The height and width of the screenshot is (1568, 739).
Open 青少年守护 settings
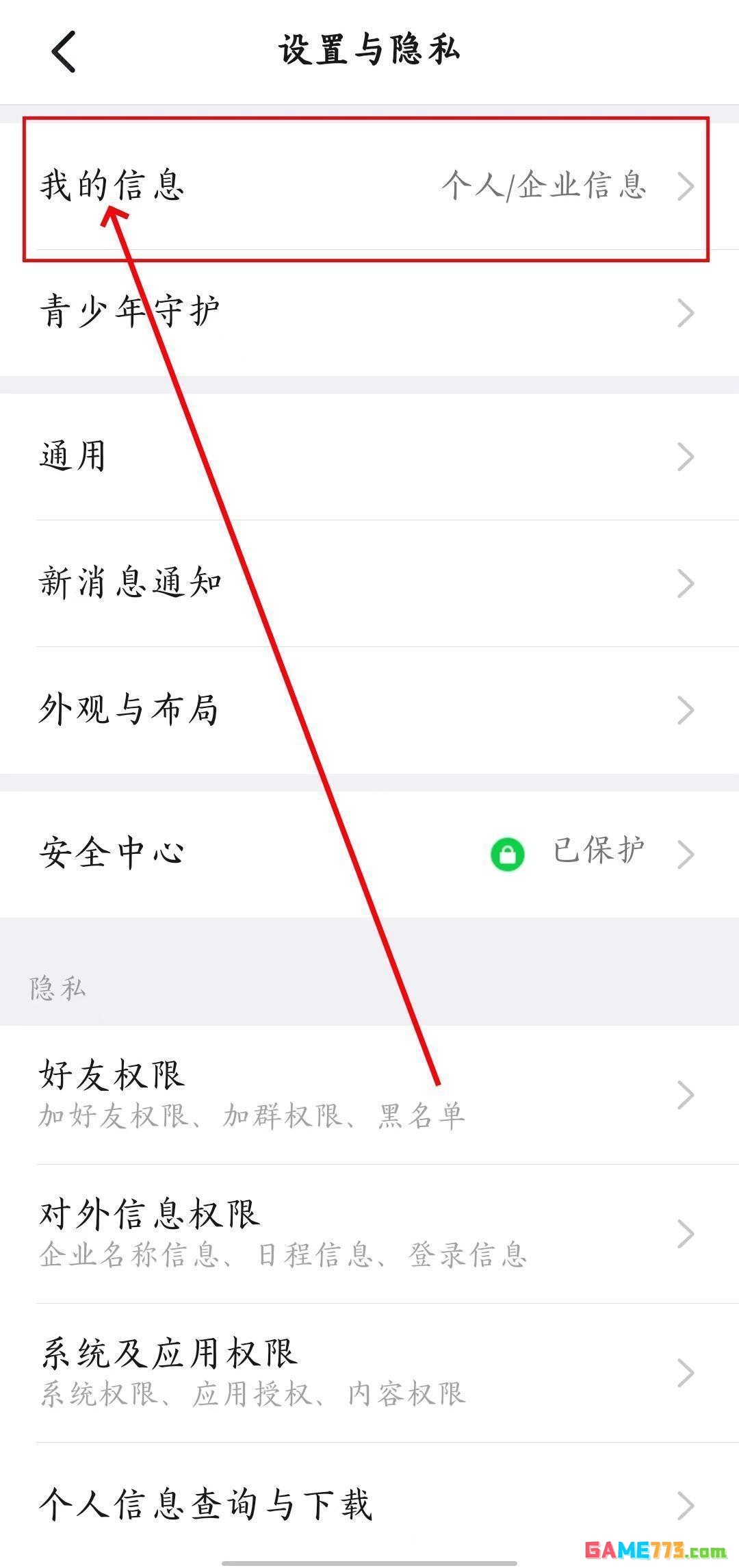pyautogui.click(x=369, y=313)
